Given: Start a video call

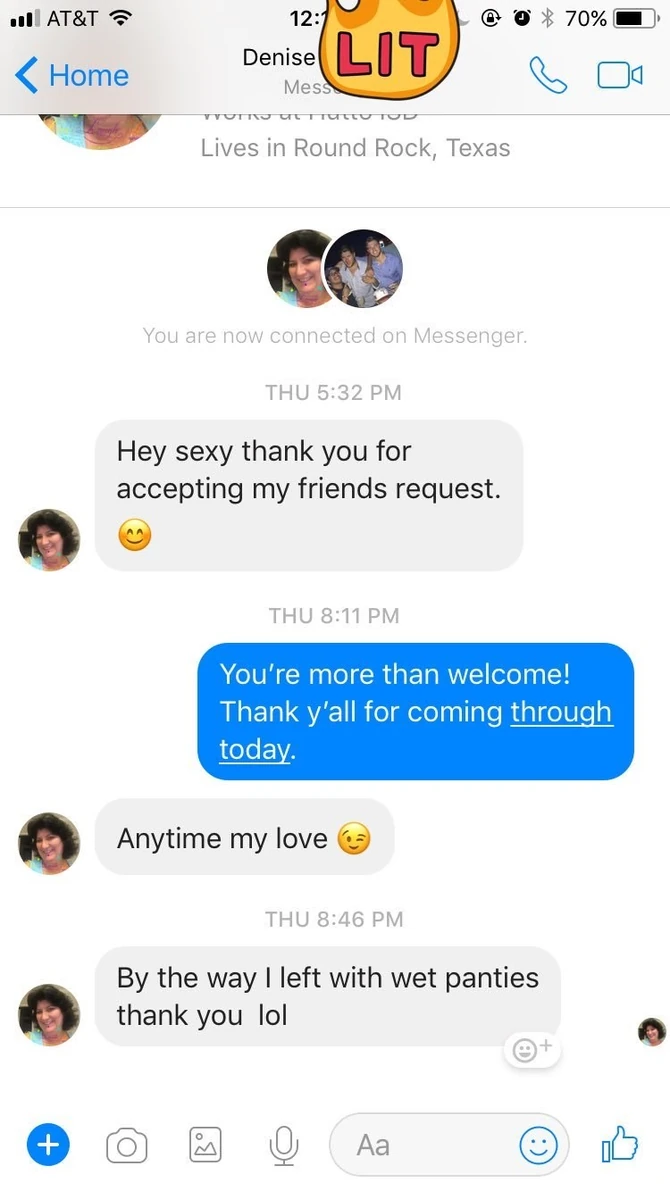Looking at the screenshot, I should point(619,76).
